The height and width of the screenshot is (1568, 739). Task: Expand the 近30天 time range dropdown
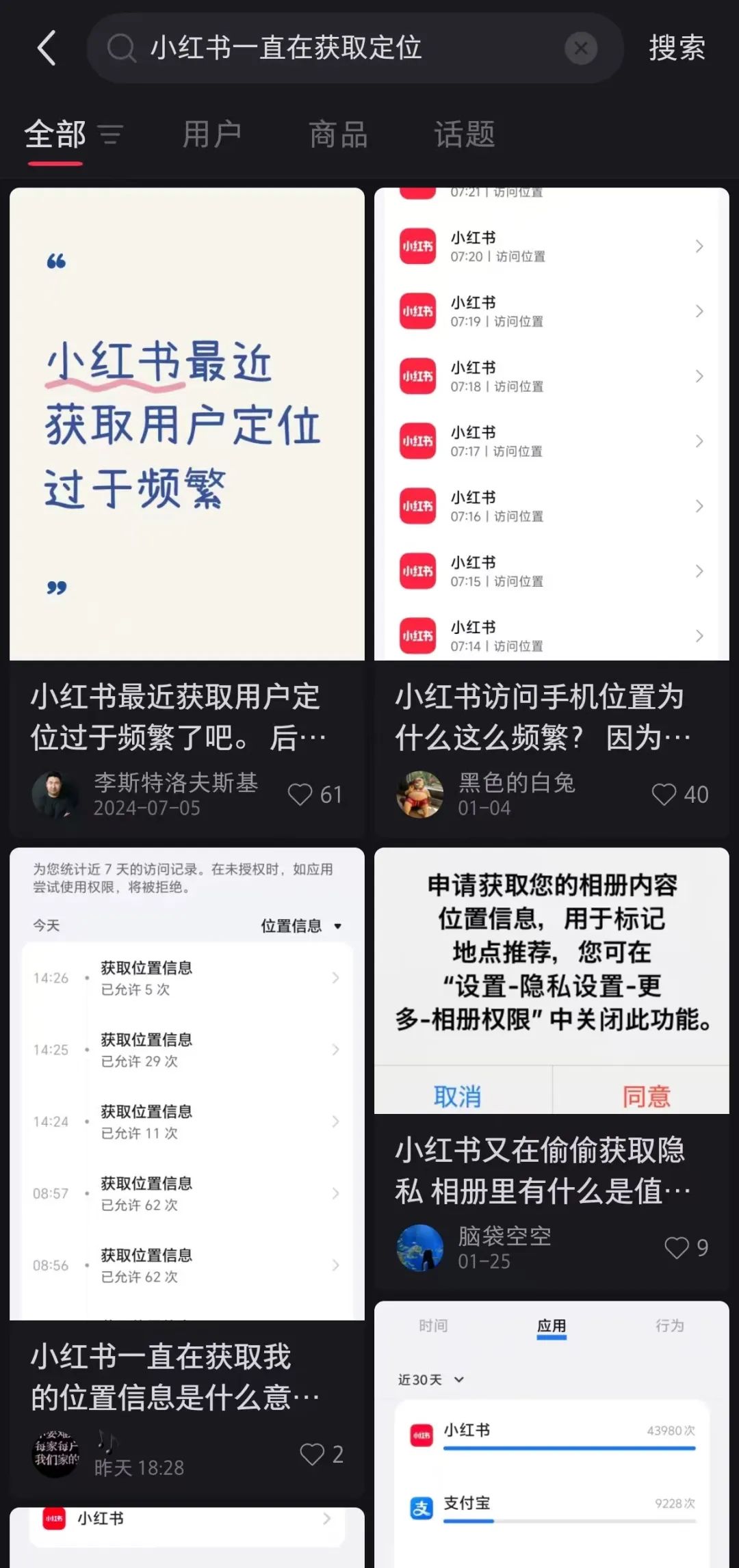click(430, 1379)
